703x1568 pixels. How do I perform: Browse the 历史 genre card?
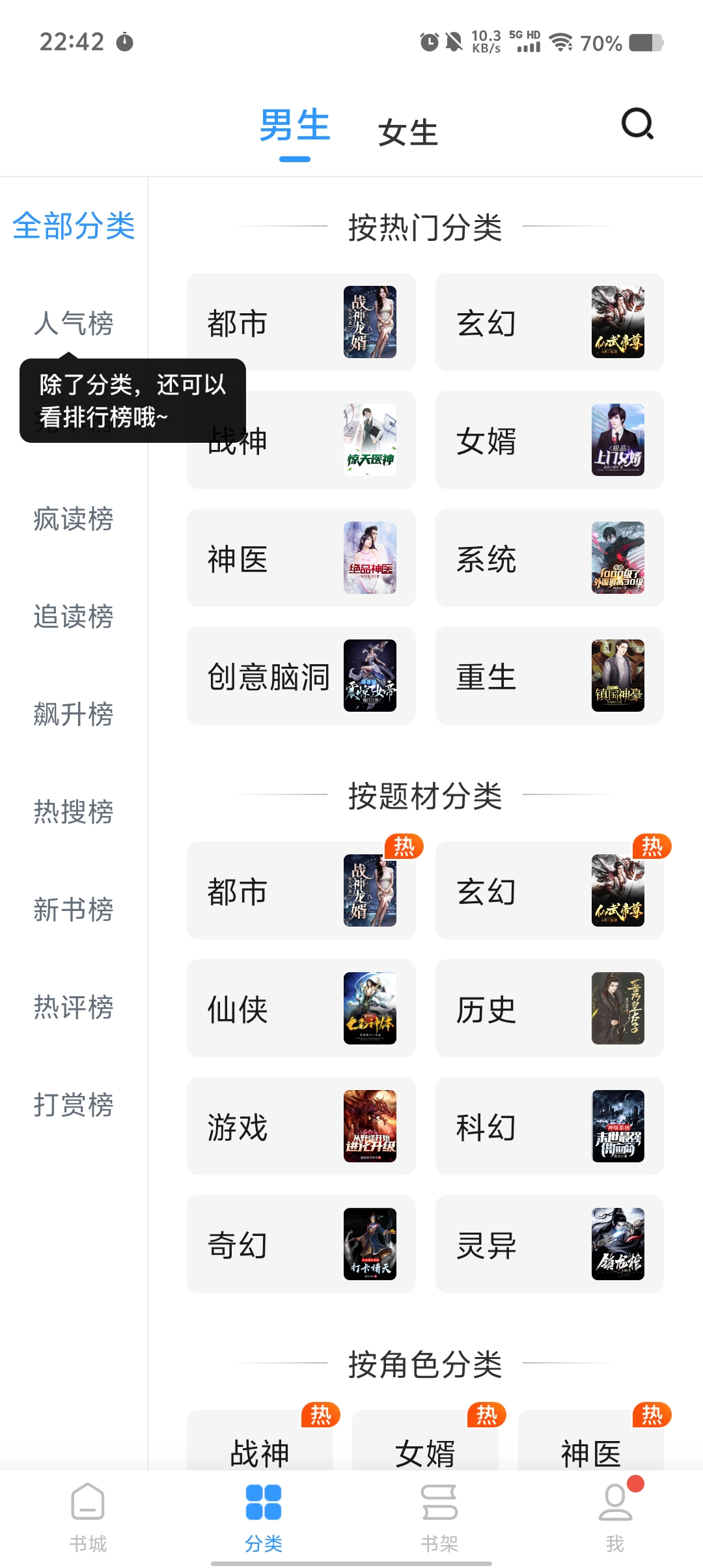549,1009
